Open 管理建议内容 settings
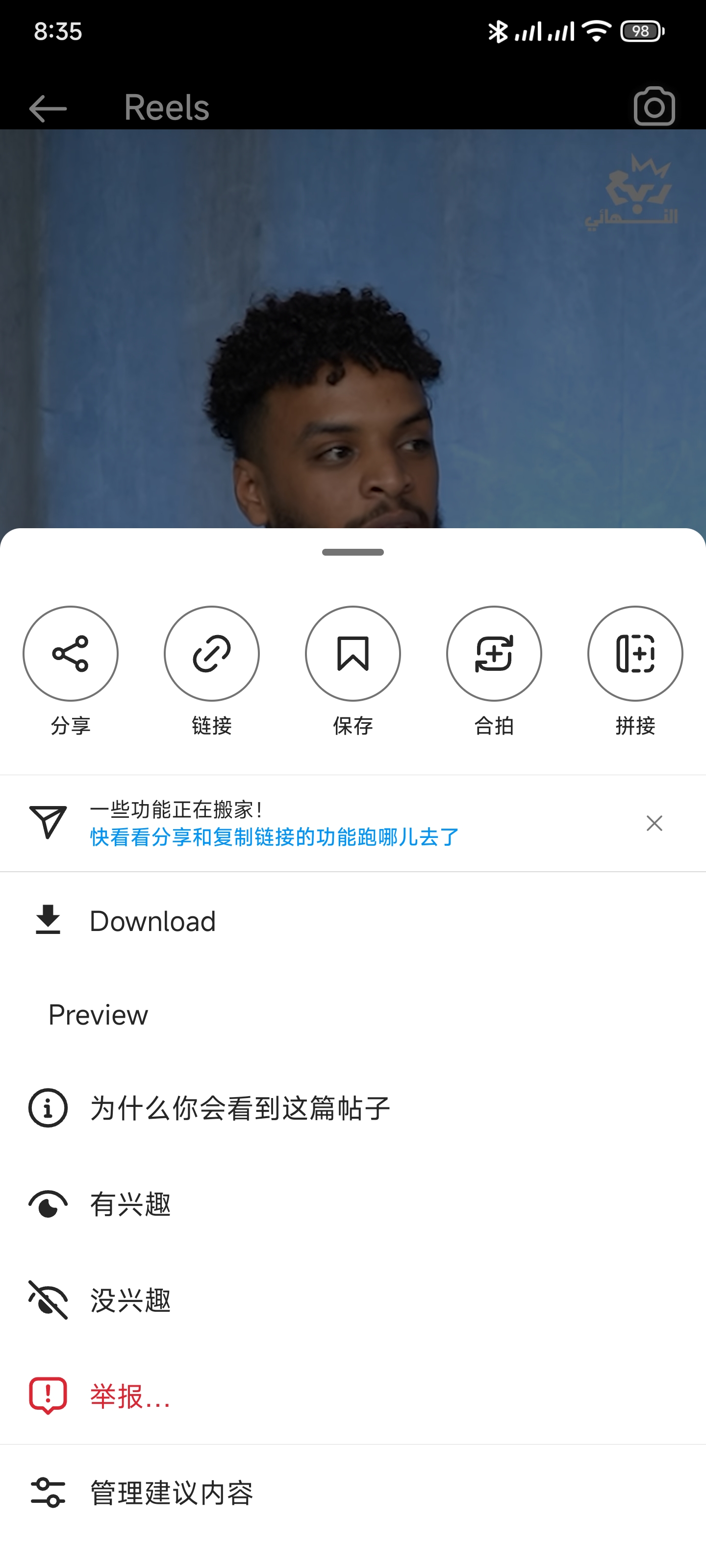 pos(171,1493)
